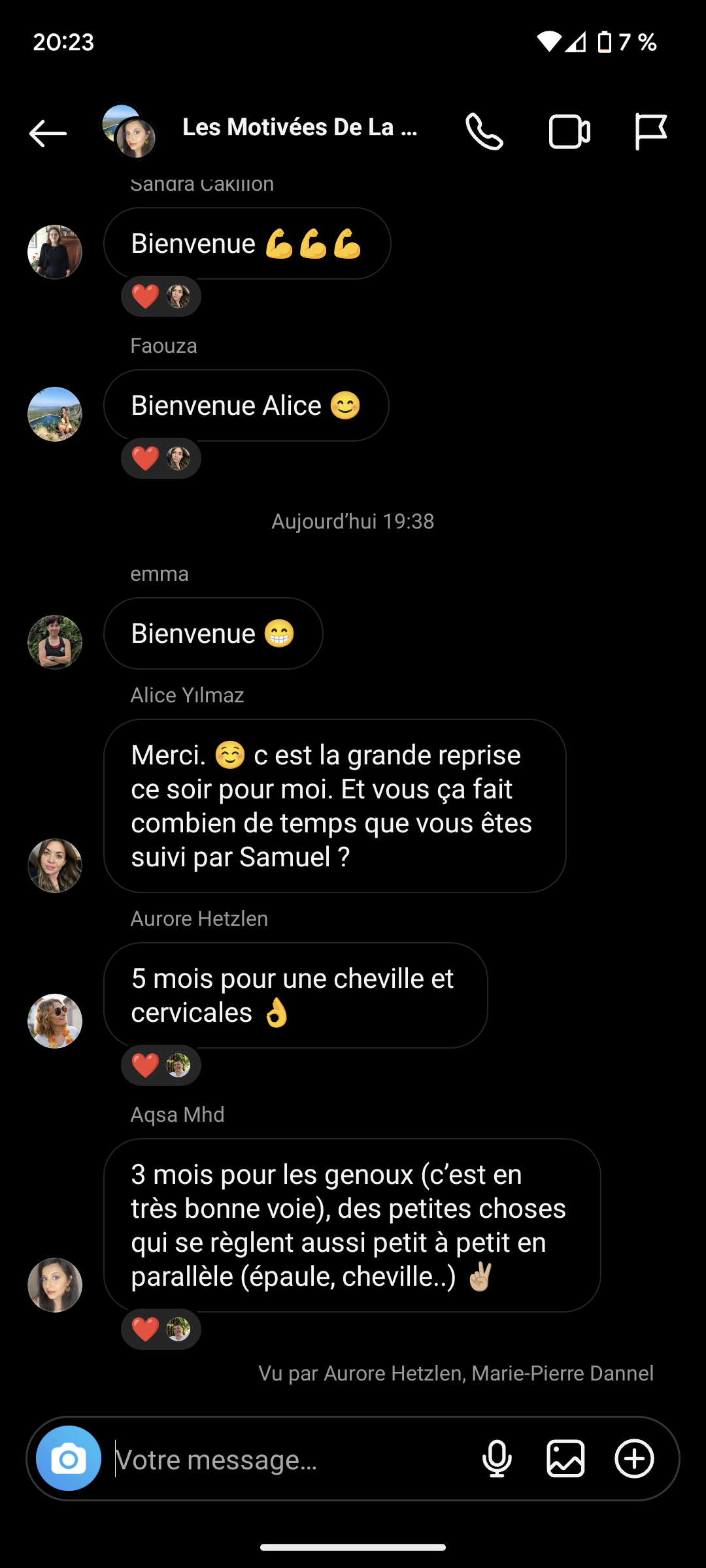Open the flag icon in the header
The image size is (706, 1568).
click(650, 132)
